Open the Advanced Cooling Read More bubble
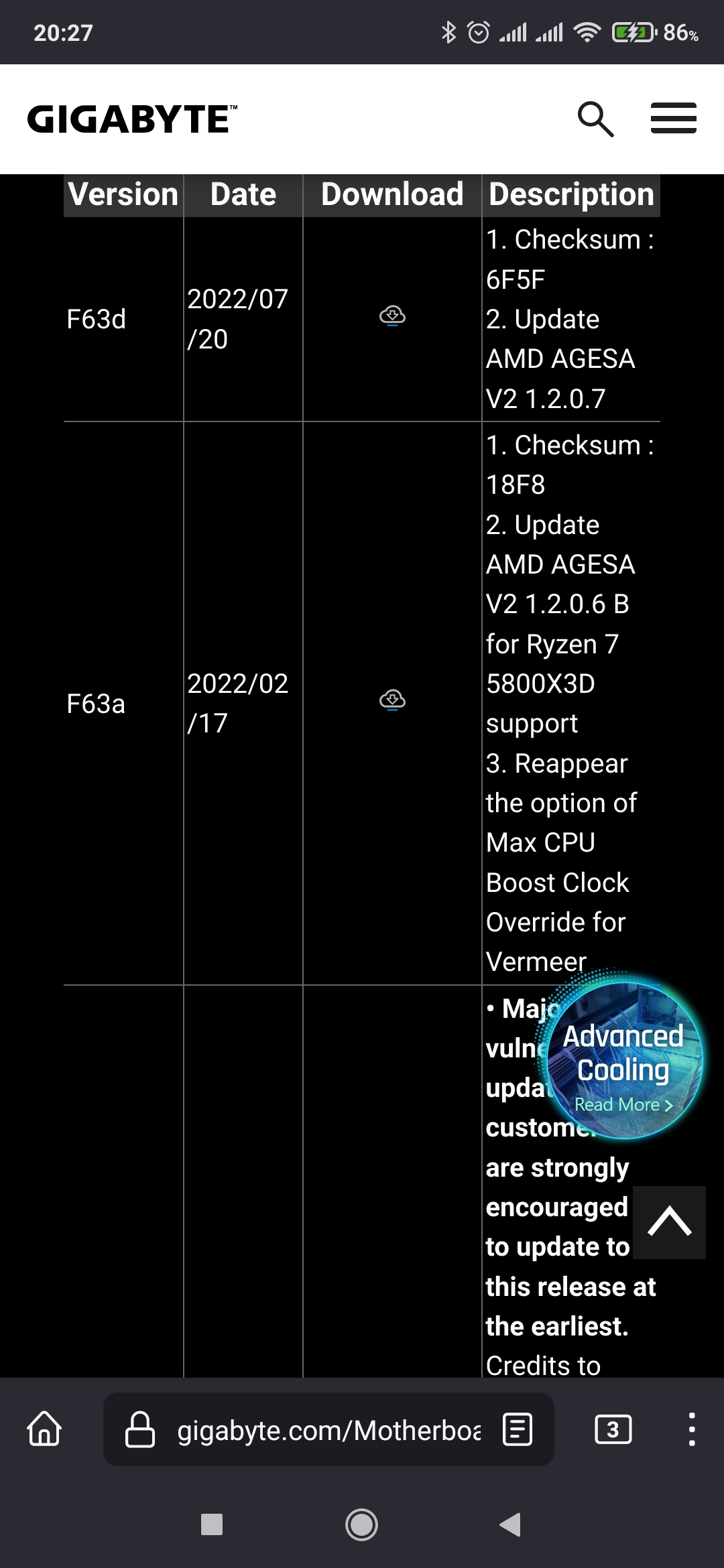 [624, 1062]
